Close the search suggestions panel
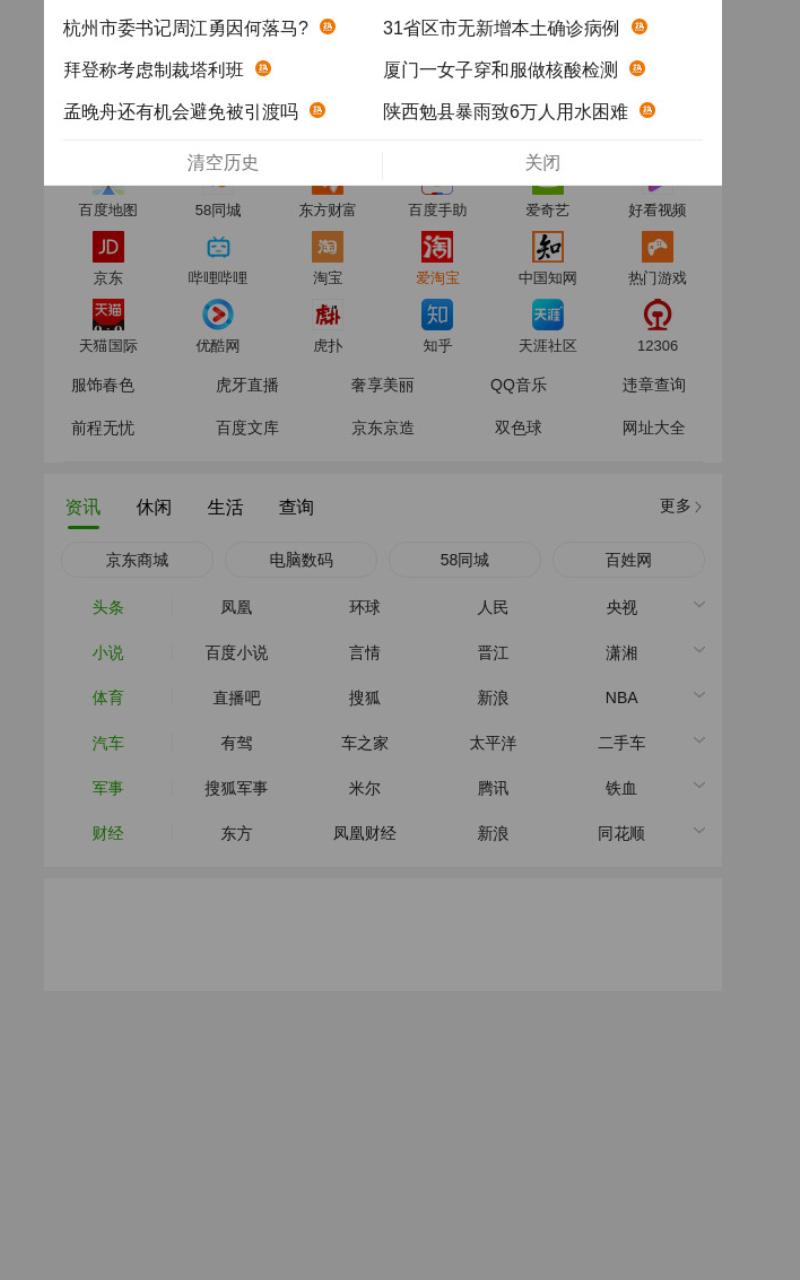This screenshot has width=800, height=1280. [542, 163]
